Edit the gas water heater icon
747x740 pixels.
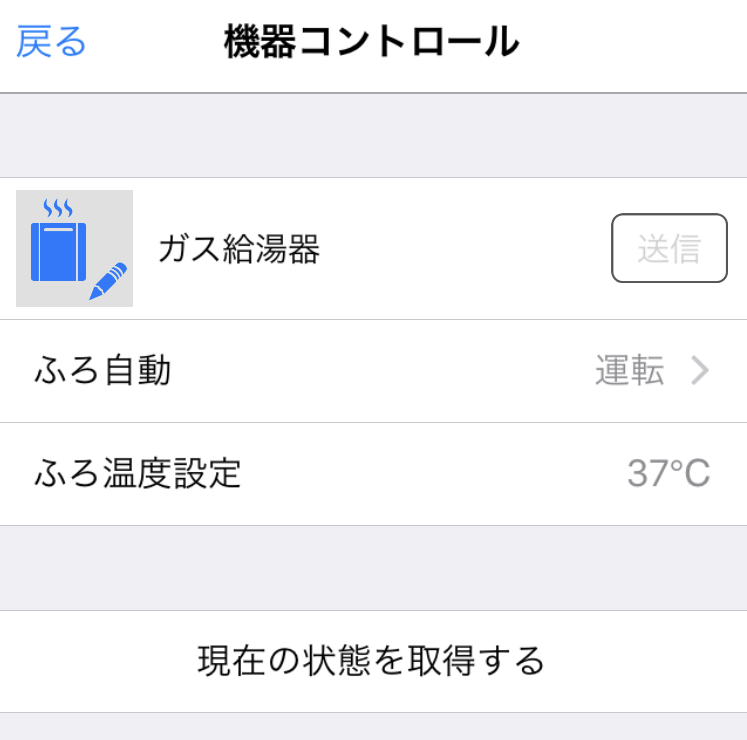click(75, 249)
